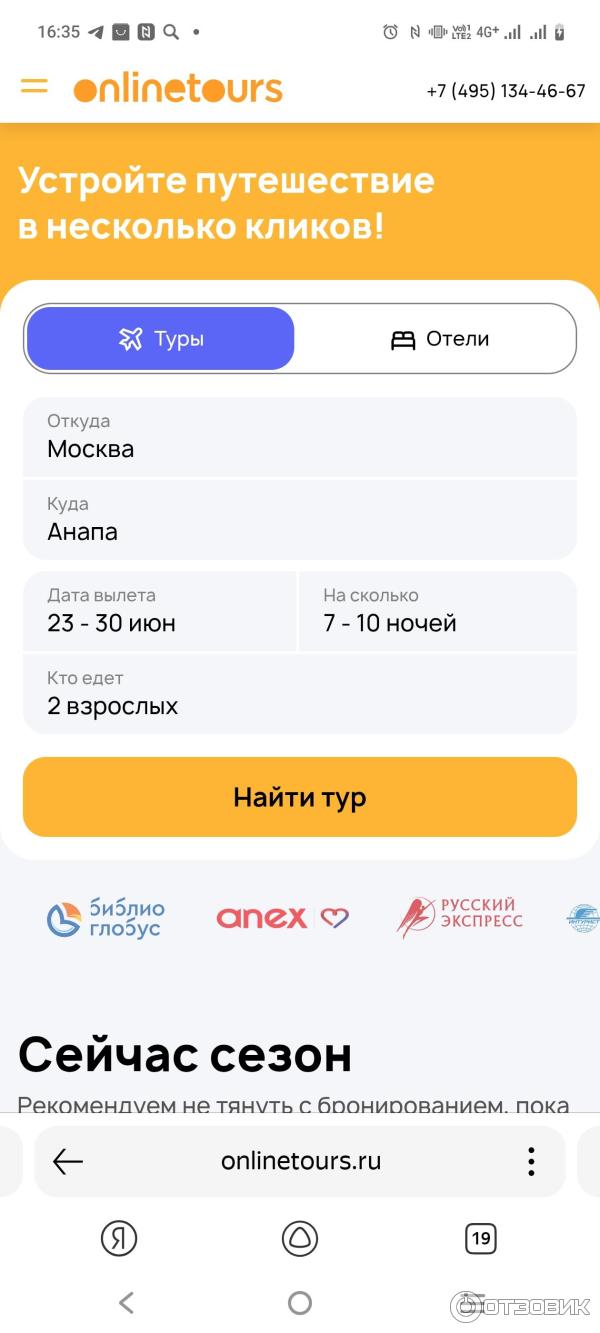The width and height of the screenshot is (600, 1333).
Task: Open the hamburger menu
Action: 34,87
